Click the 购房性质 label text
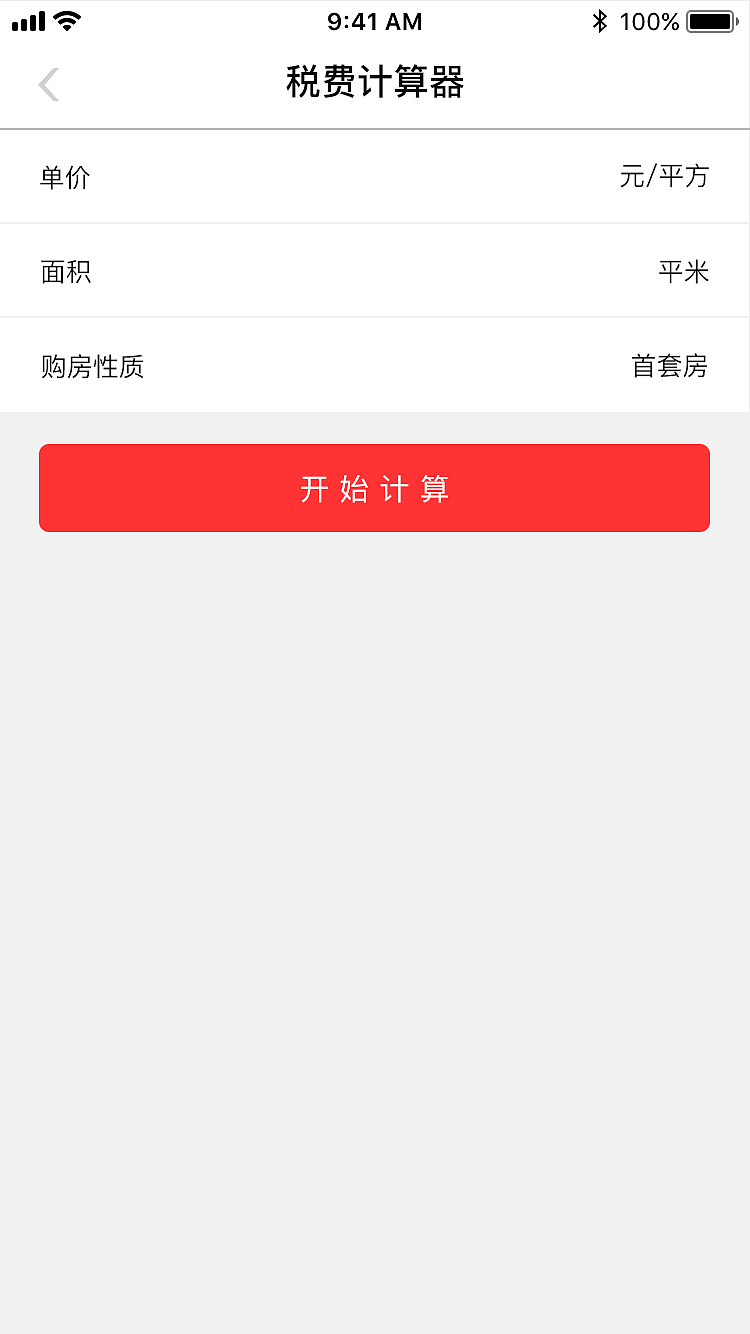The image size is (750, 1334). (x=91, y=366)
